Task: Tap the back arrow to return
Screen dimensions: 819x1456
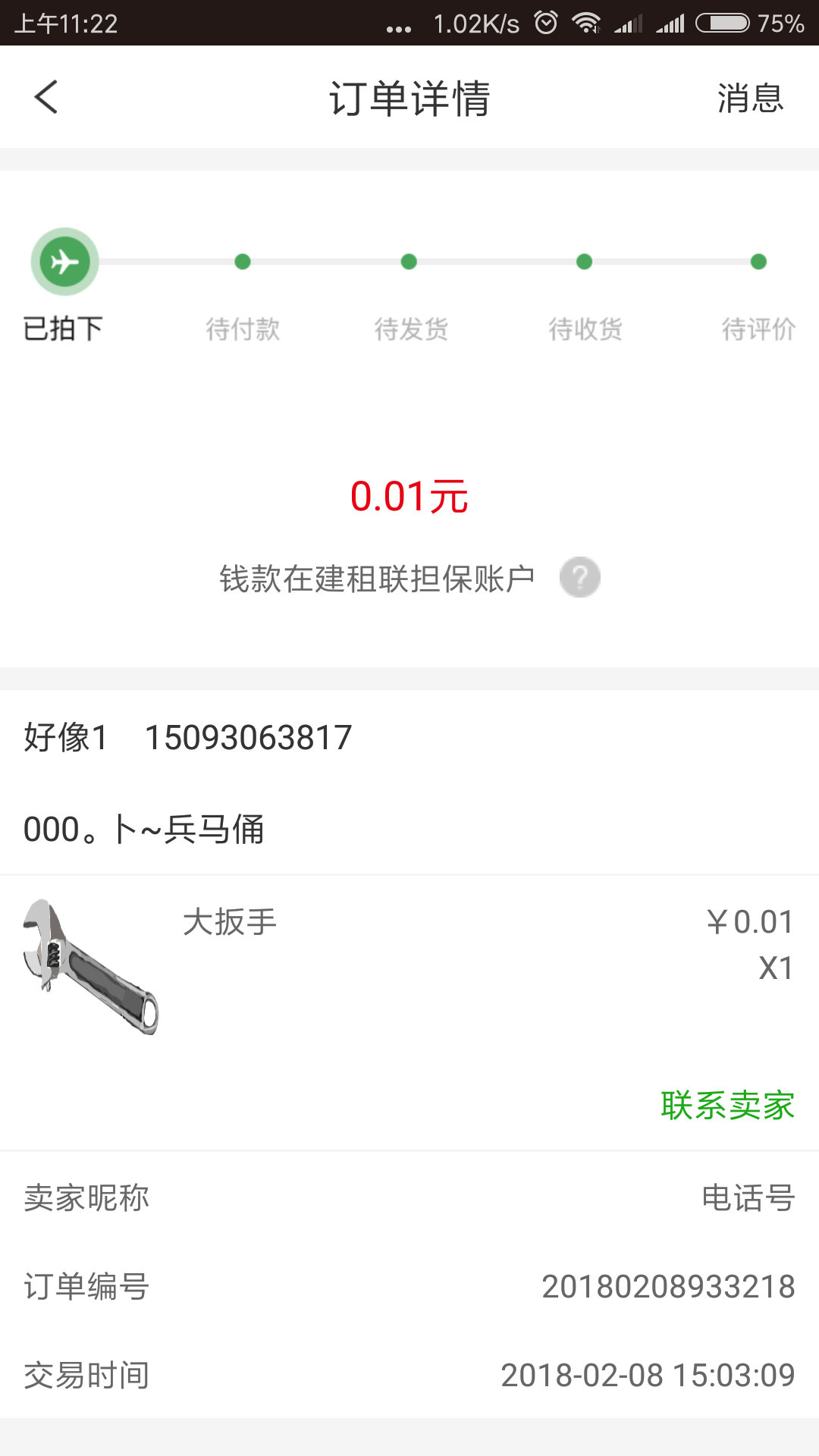Action: click(x=47, y=97)
